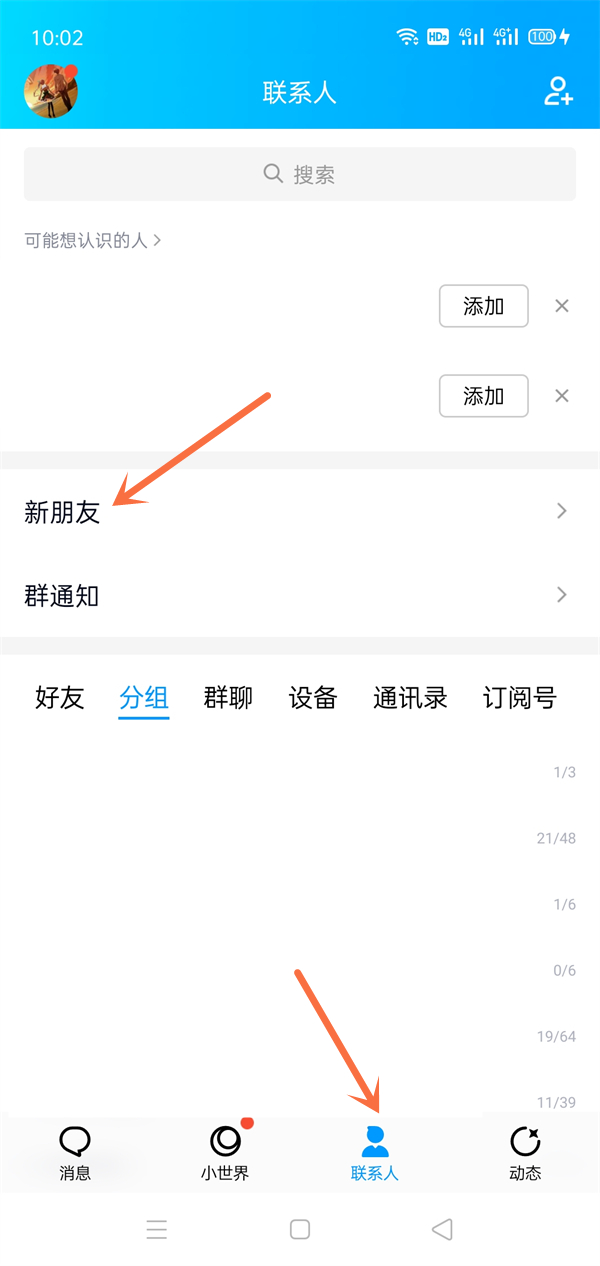Switch to the 设备 tab
Screen dimensions: 600x1266
313,698
